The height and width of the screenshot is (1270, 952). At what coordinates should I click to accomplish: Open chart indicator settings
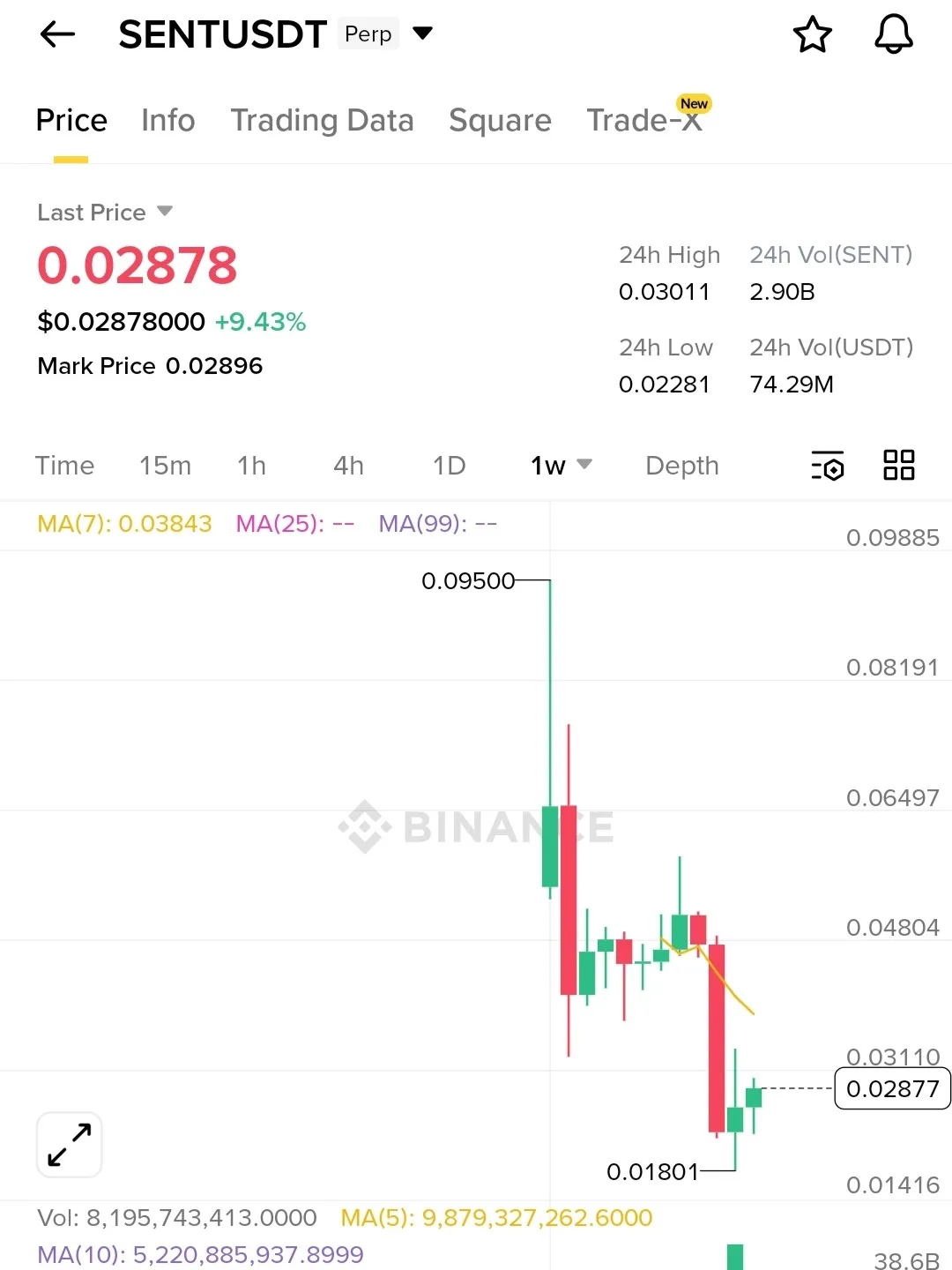point(827,466)
